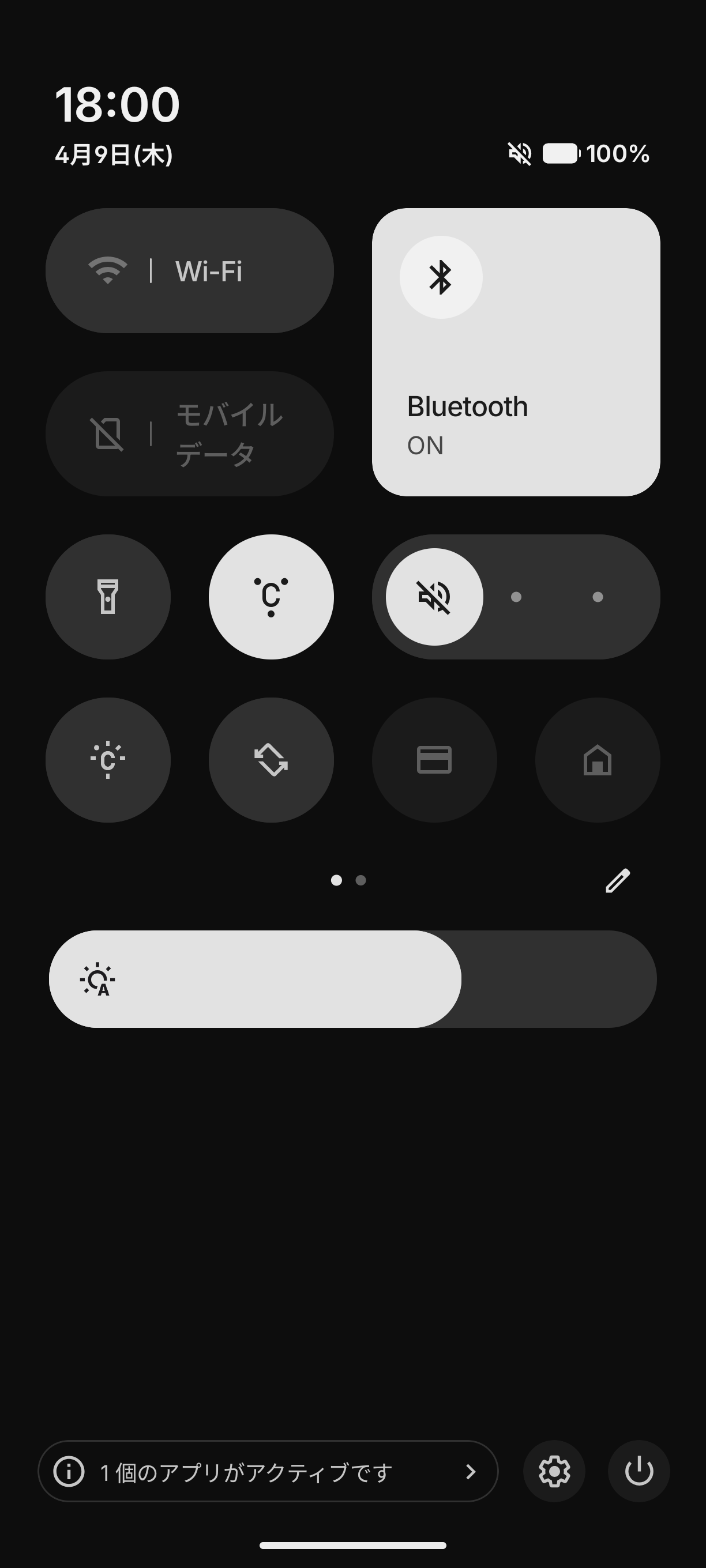This screenshot has height=1568, width=706.
Task: Toggle the Wi-Fi tile
Action: pyautogui.click(x=189, y=271)
